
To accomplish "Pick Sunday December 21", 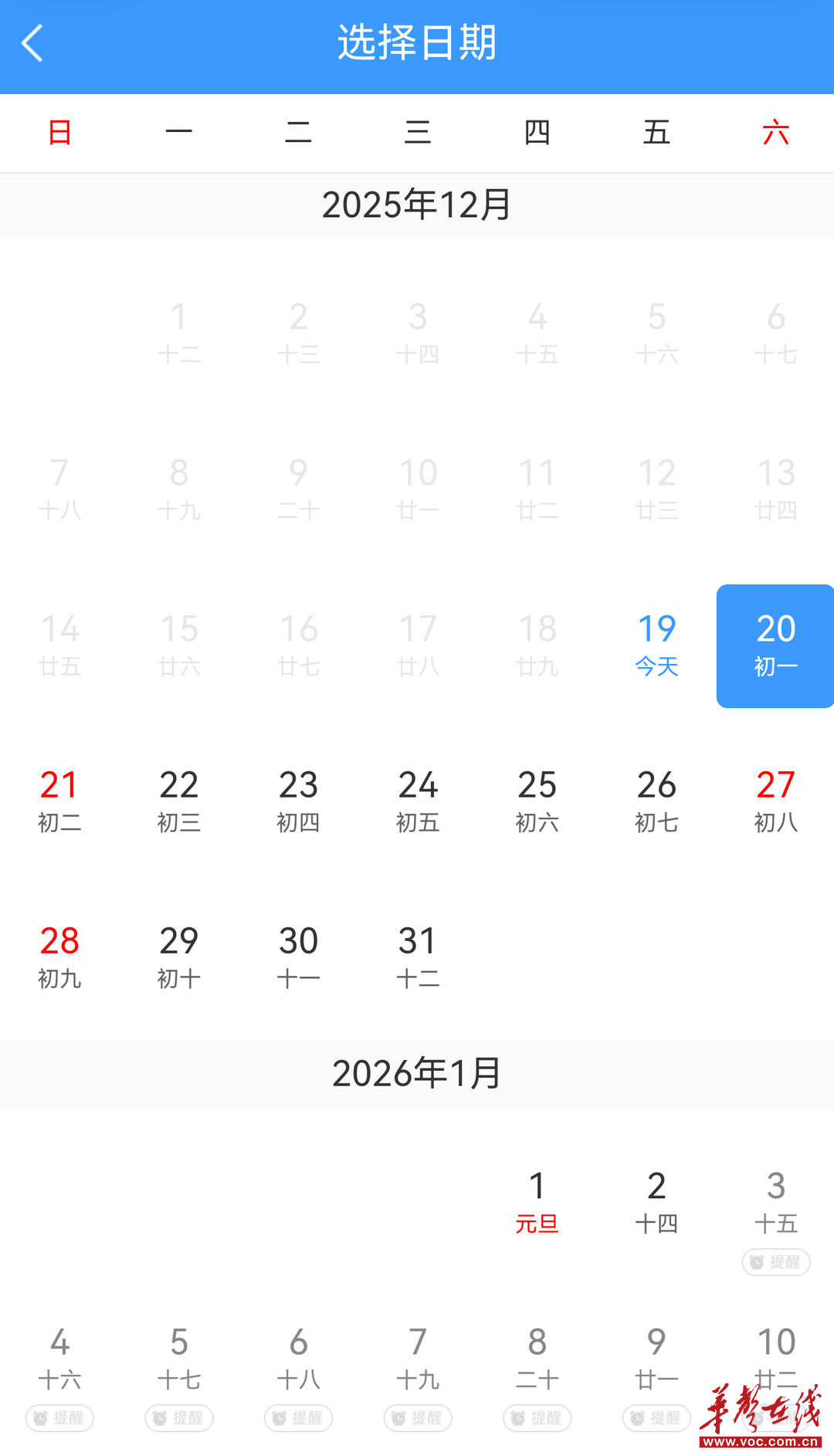I will click(59, 801).
